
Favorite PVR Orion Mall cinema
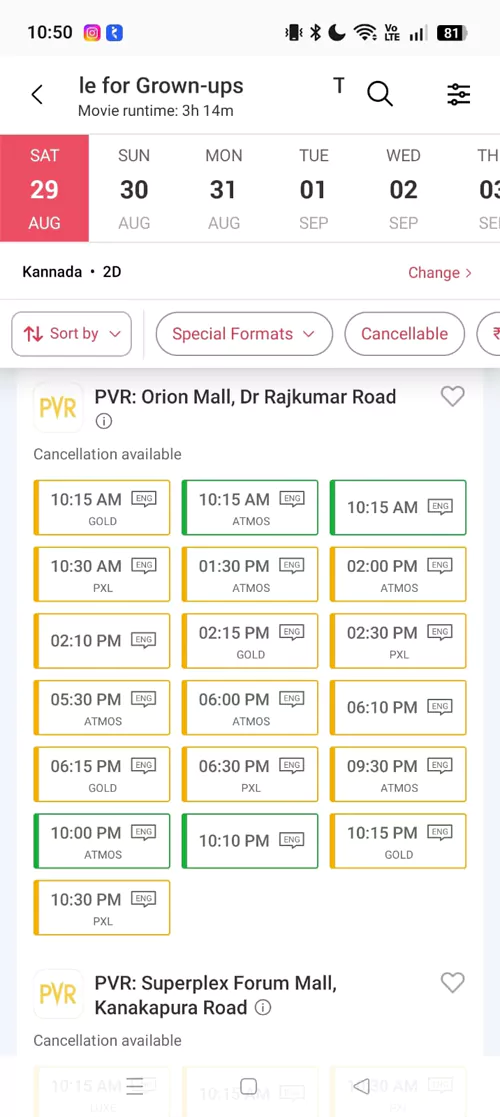[452, 396]
